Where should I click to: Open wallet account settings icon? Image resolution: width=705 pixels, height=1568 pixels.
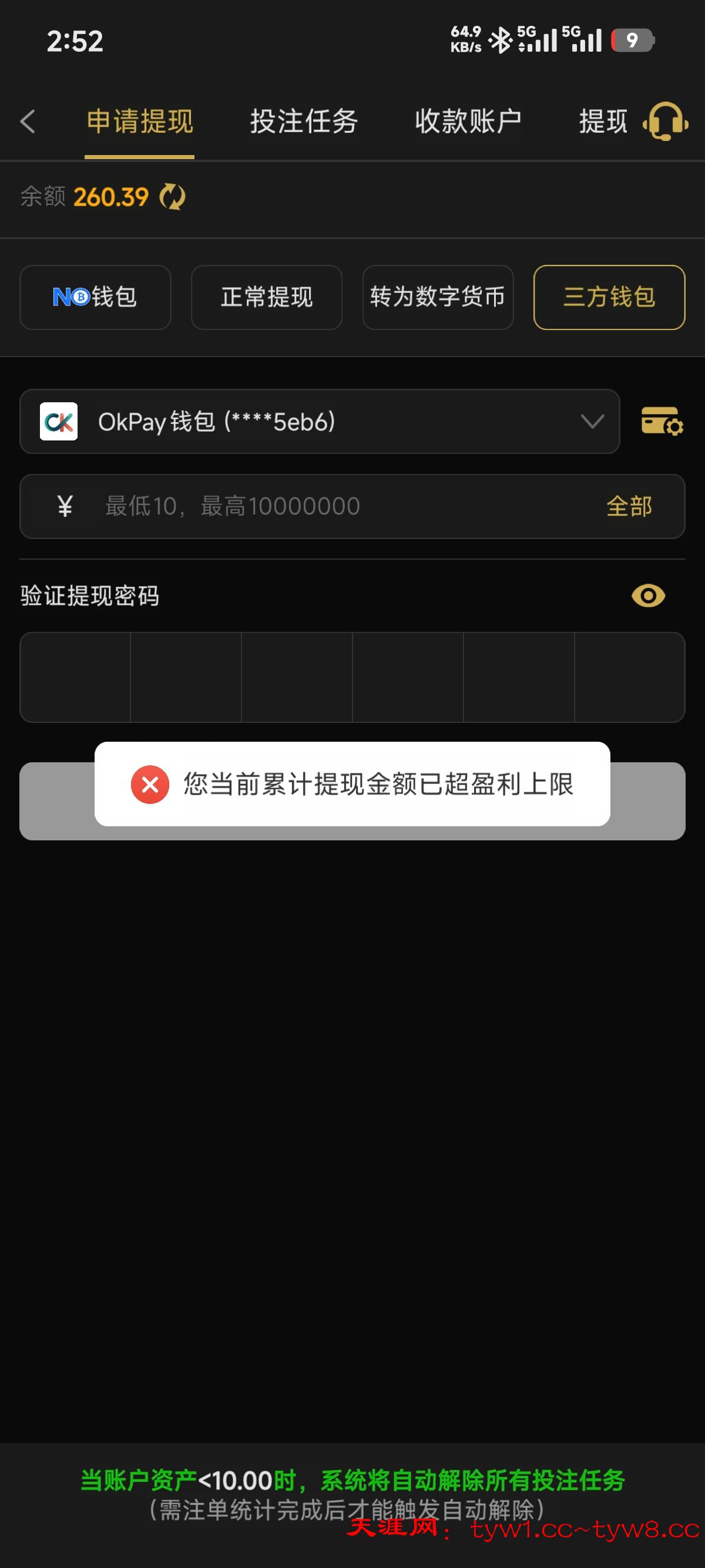662,421
